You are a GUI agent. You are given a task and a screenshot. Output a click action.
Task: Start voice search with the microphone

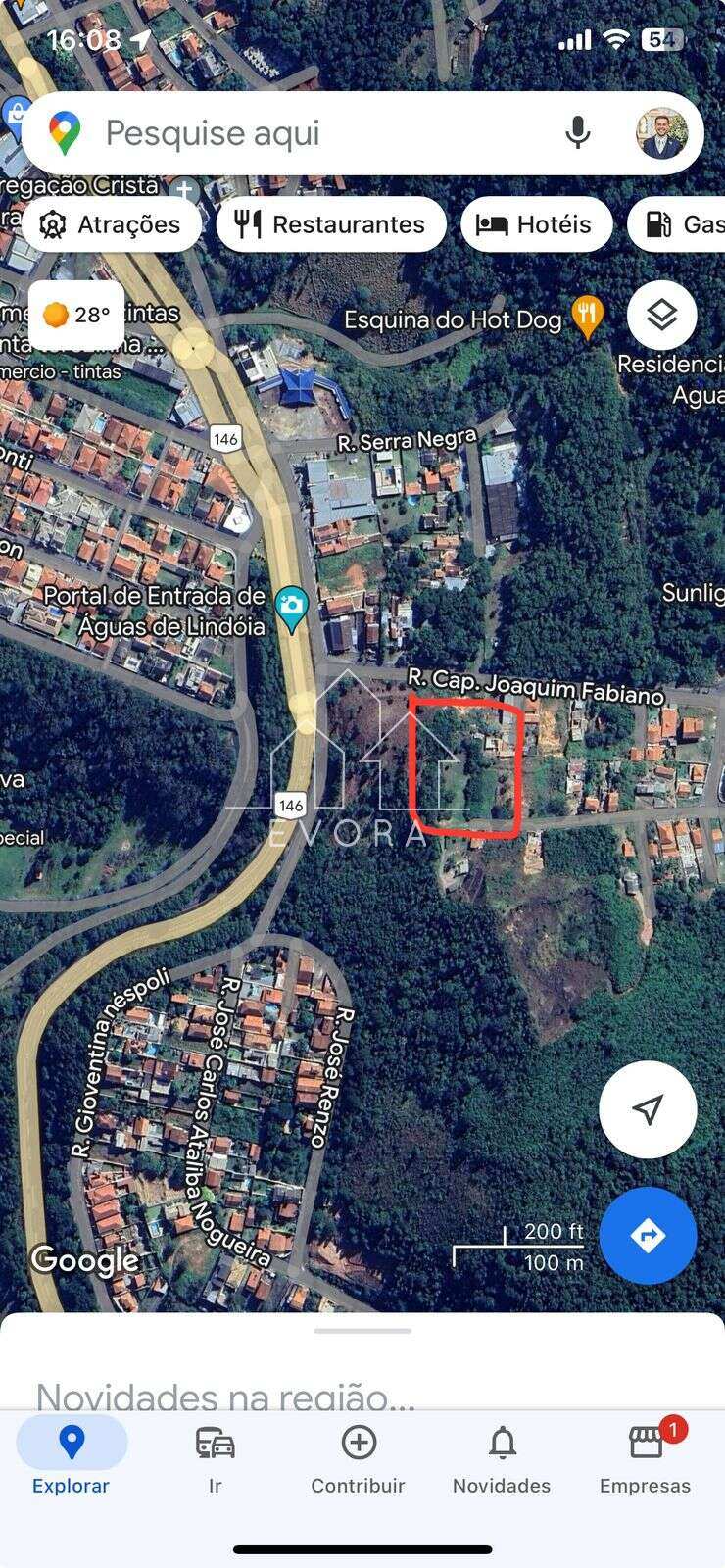578,133
